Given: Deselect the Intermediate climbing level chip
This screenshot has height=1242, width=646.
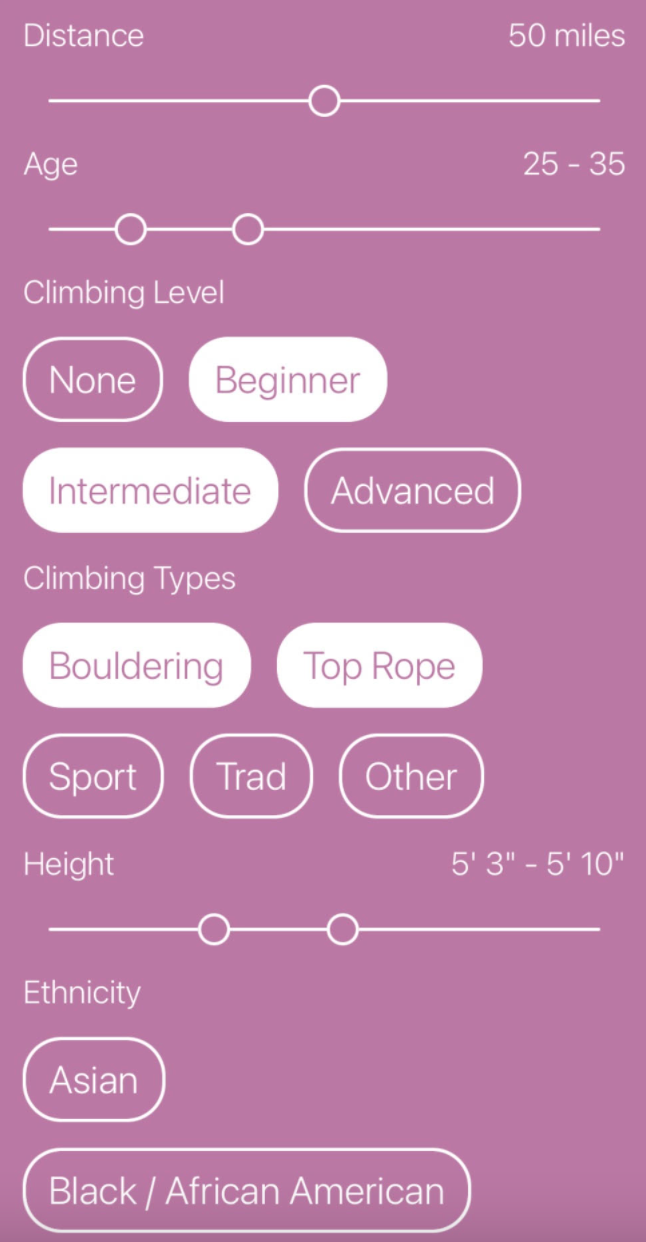Looking at the screenshot, I should [x=150, y=491].
